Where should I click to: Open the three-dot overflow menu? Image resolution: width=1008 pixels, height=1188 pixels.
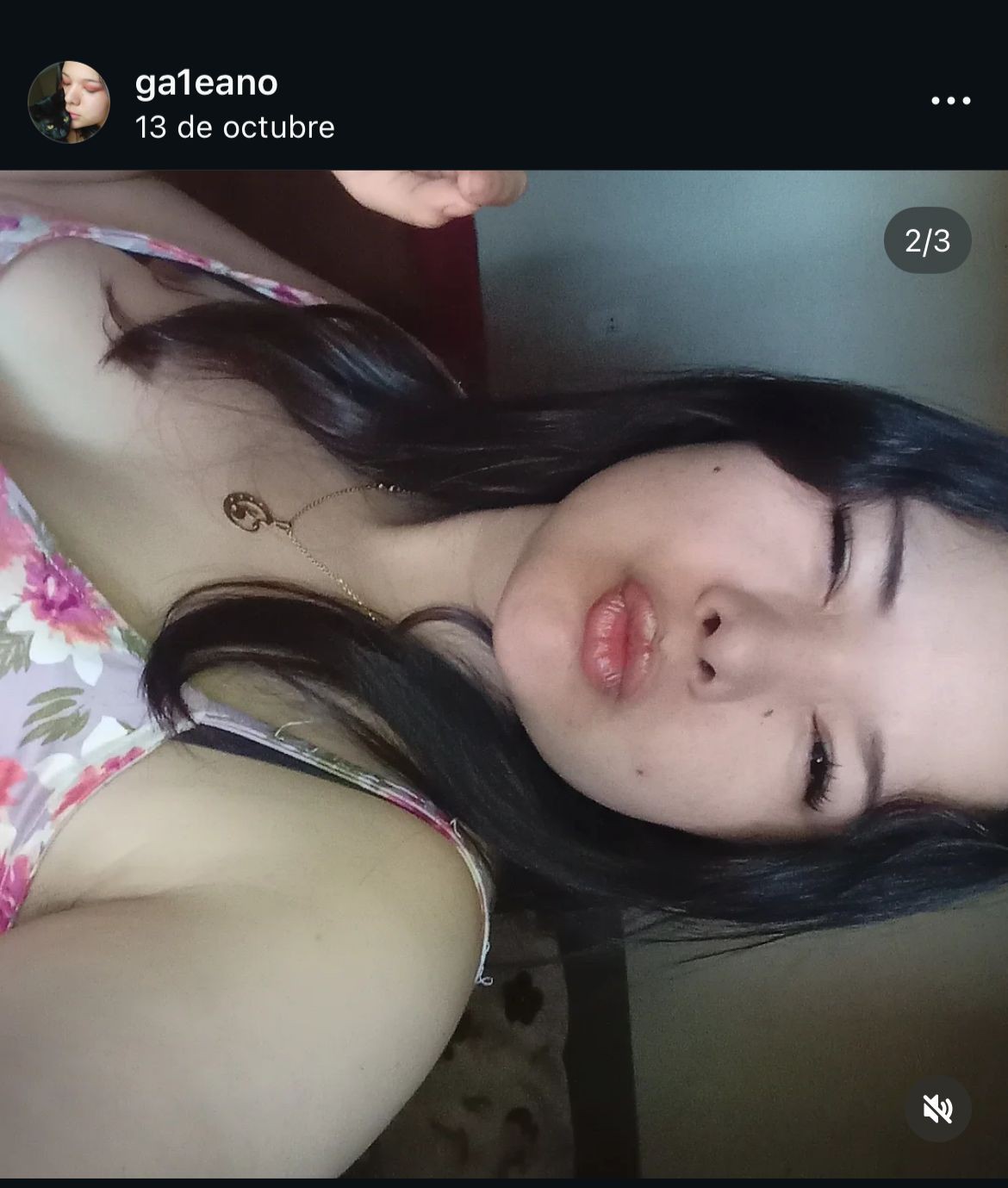click(950, 101)
